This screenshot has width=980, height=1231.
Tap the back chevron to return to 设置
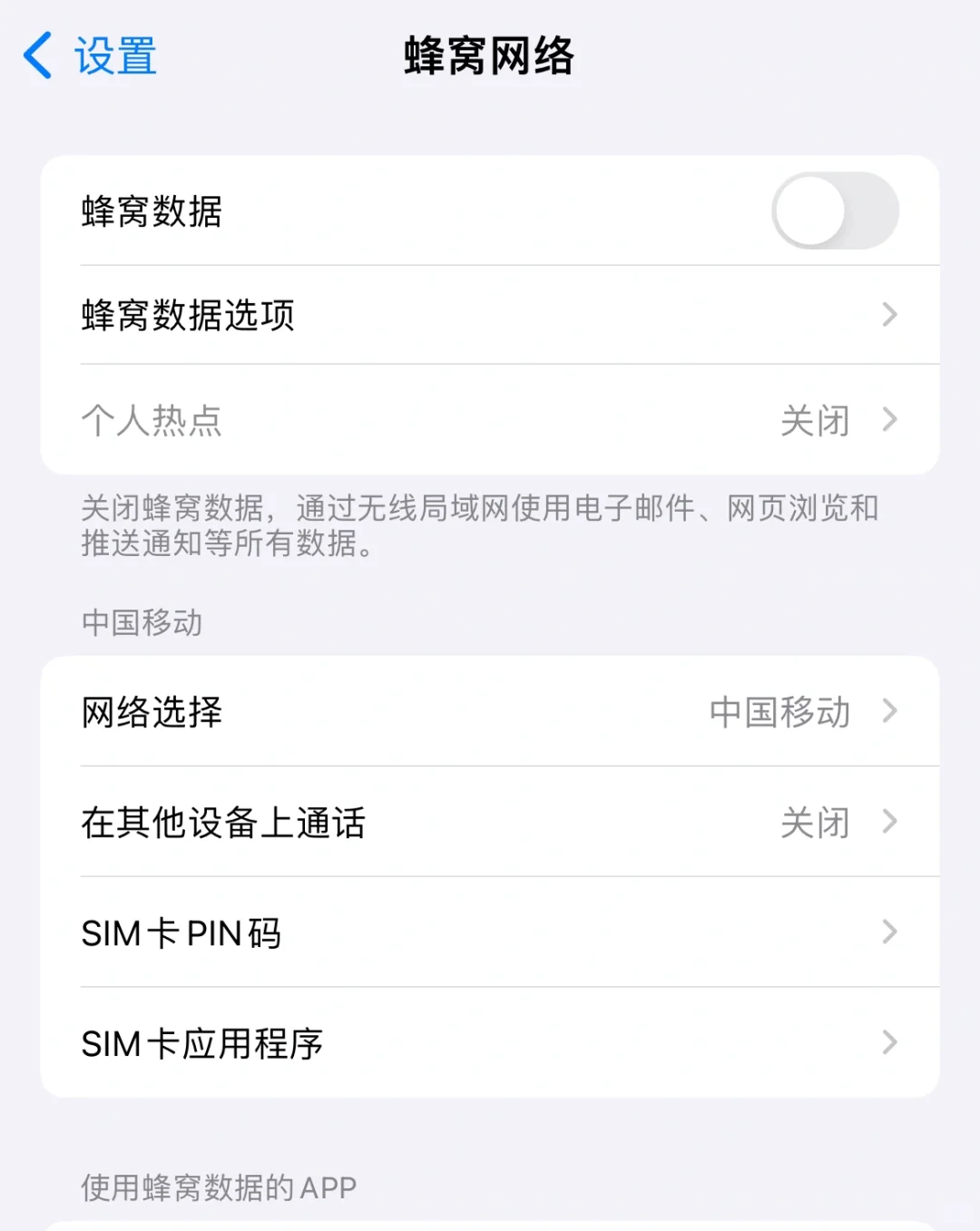pos(36,55)
